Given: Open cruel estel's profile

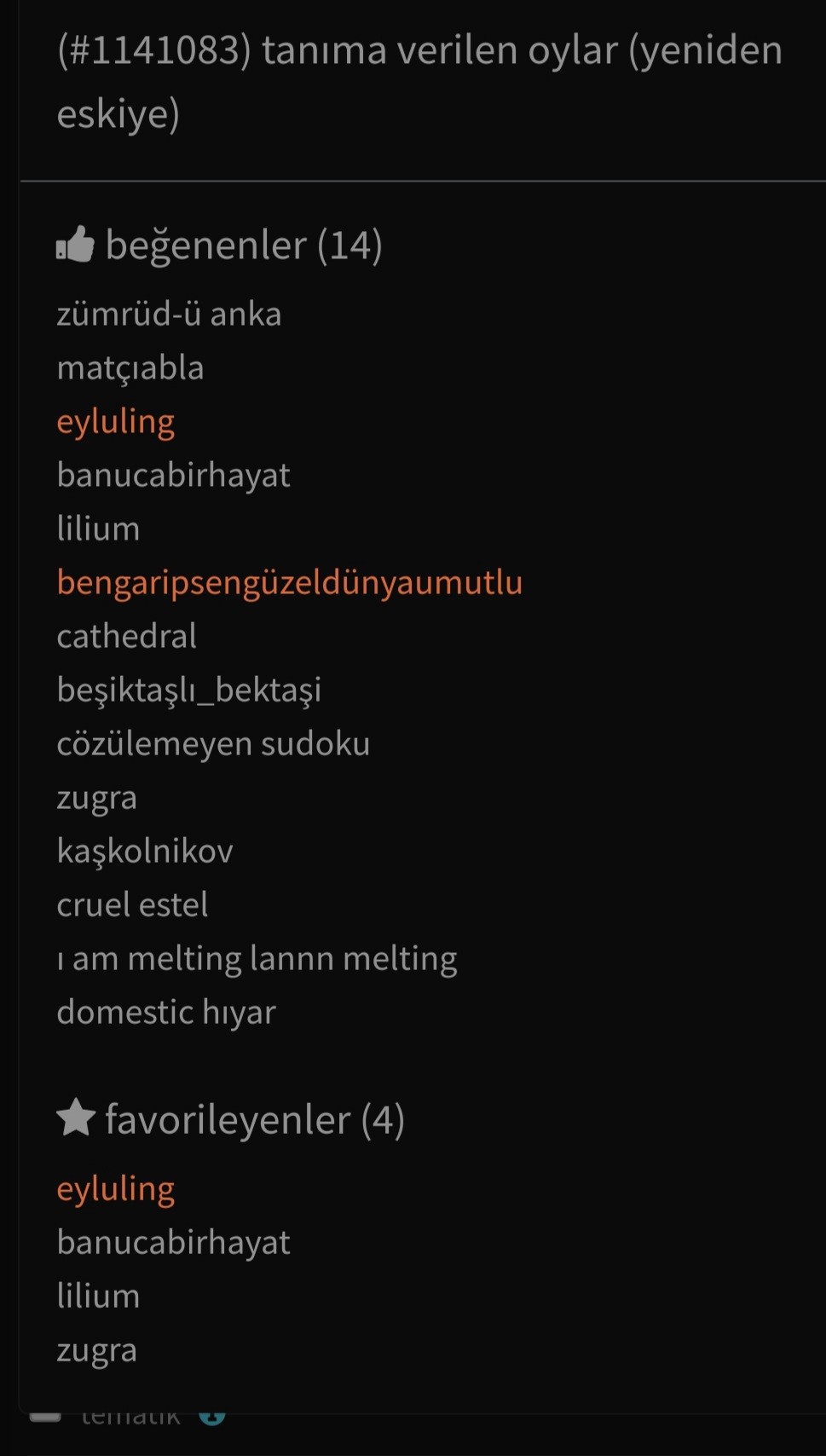Looking at the screenshot, I should [132, 905].
